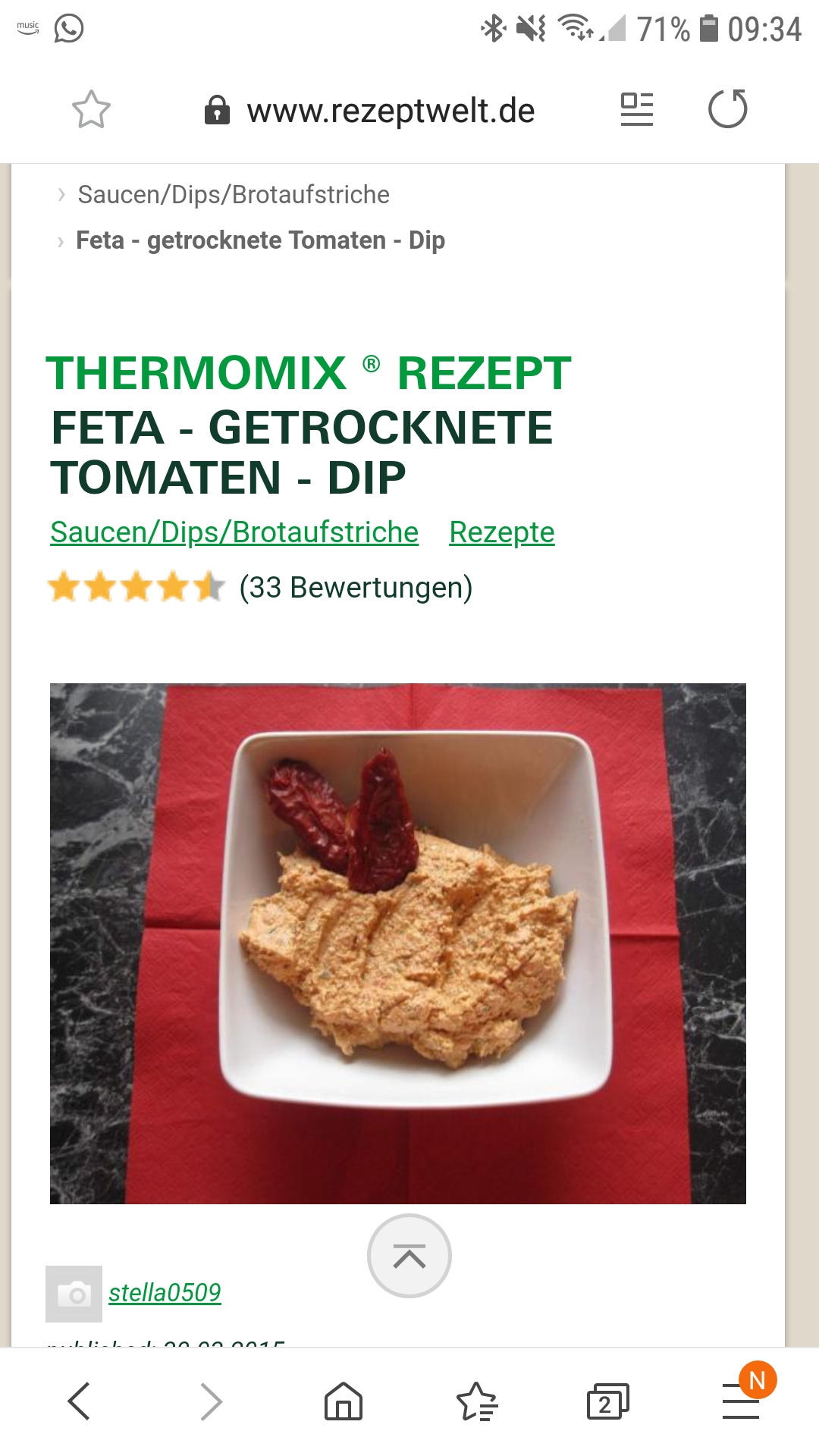Open author profile stella0509
This screenshot has width=819, height=1456.
[165, 1292]
